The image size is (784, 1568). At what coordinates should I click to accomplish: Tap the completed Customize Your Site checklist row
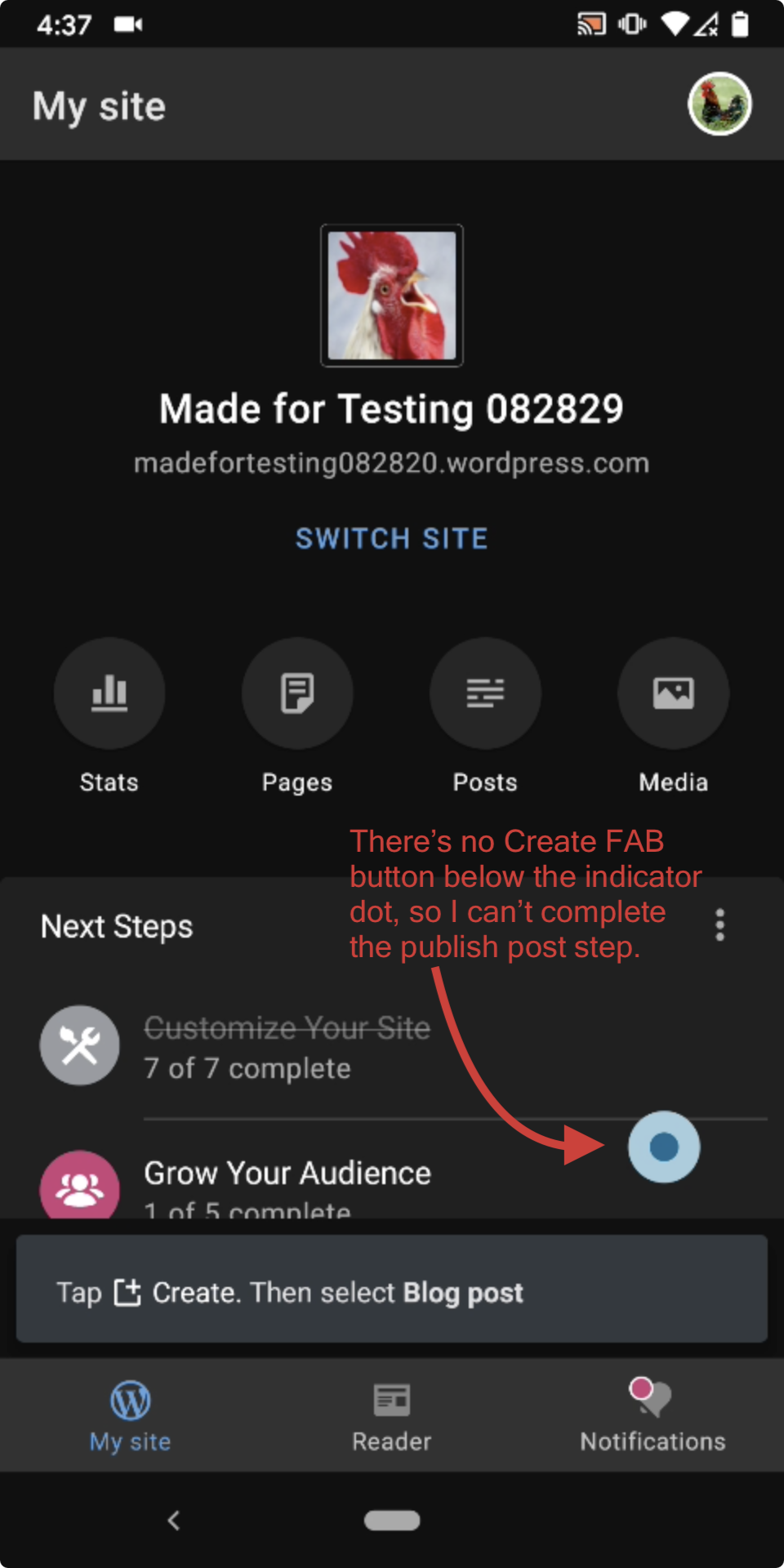coord(286,1045)
